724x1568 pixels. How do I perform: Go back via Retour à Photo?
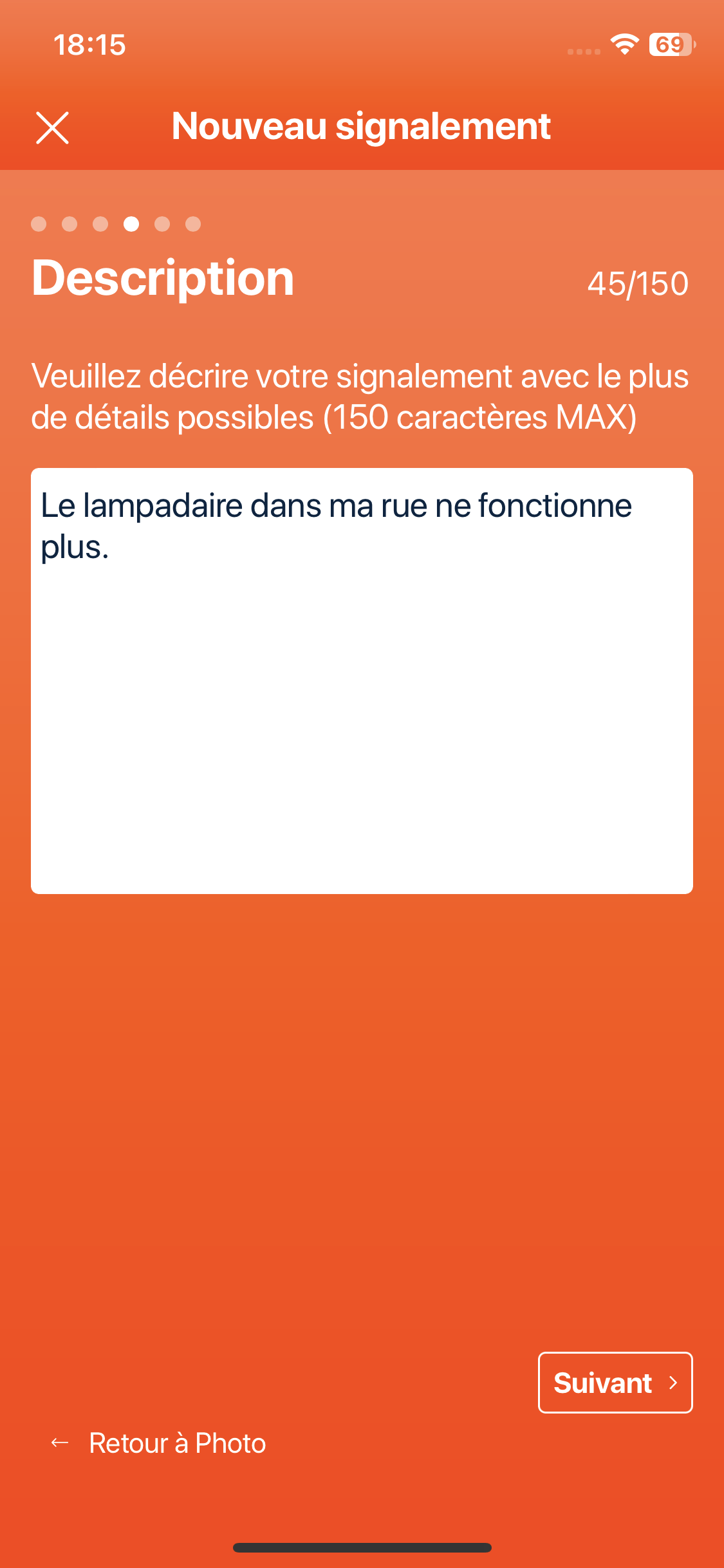pyautogui.click(x=158, y=1443)
